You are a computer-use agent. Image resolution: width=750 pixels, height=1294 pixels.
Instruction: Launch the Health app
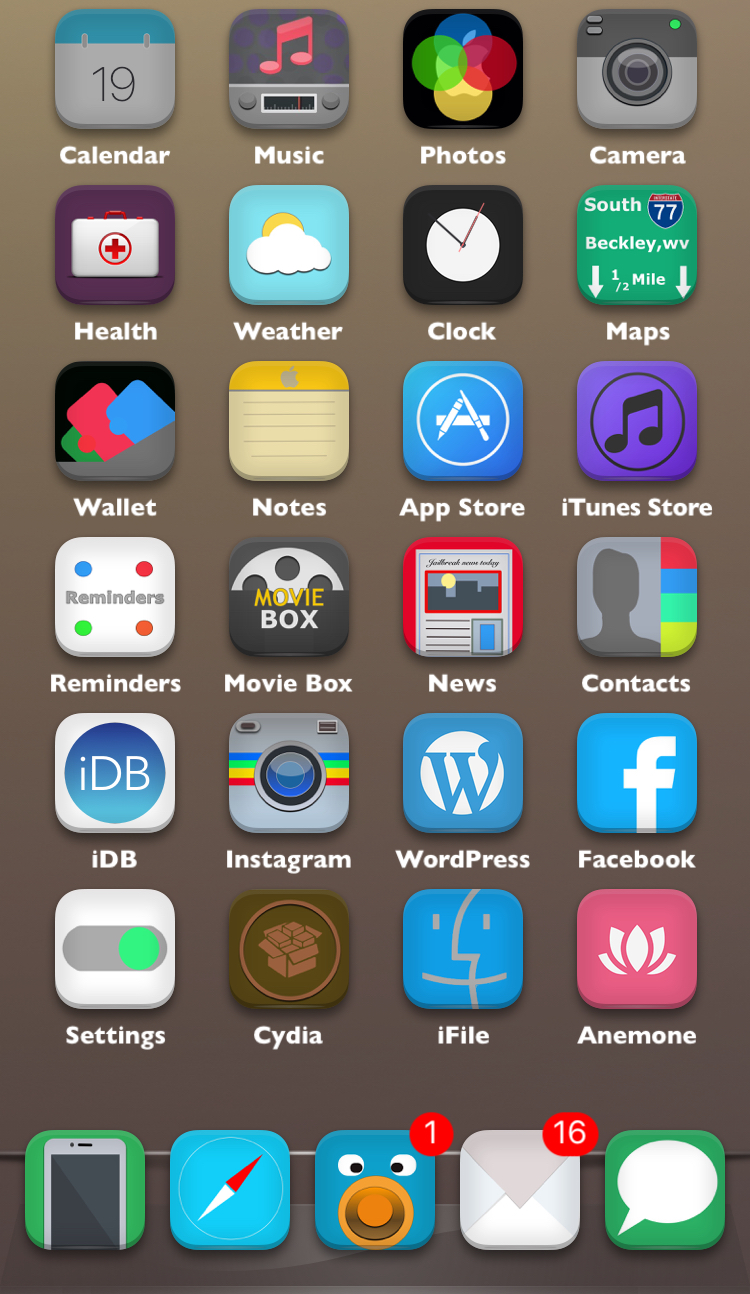pos(115,245)
